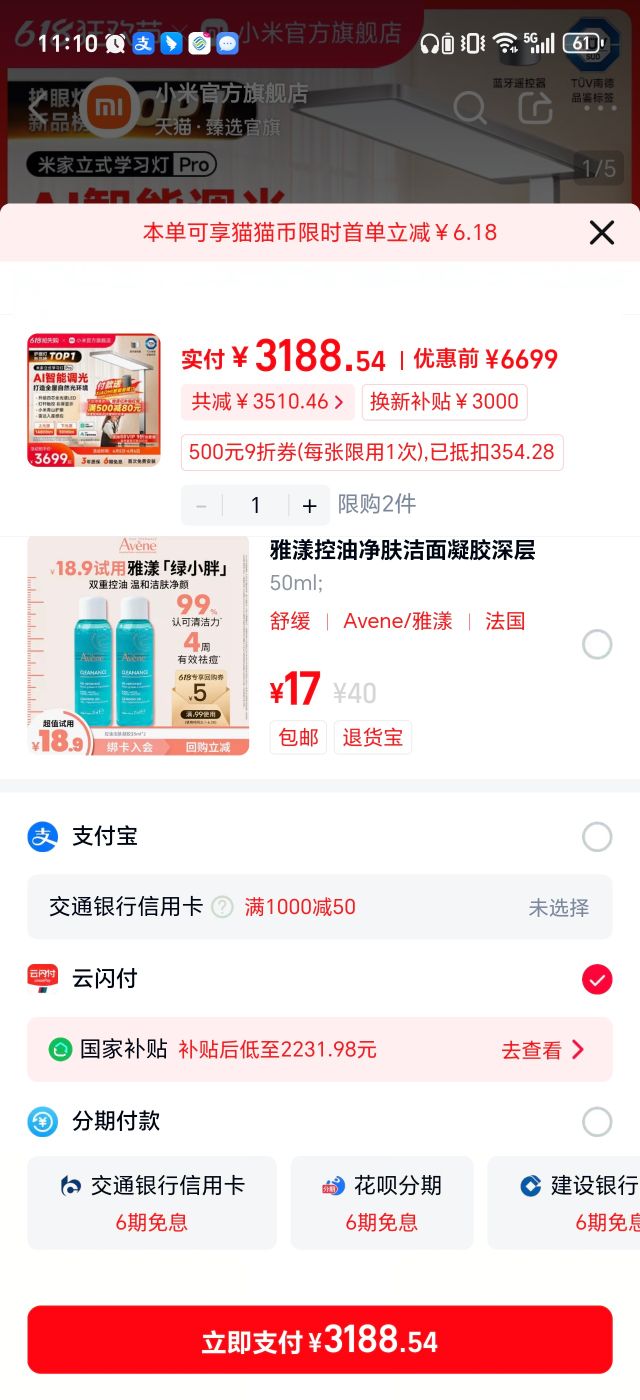Toggle the 云闪付 payment option
This screenshot has height=1400, width=640.
click(x=597, y=979)
